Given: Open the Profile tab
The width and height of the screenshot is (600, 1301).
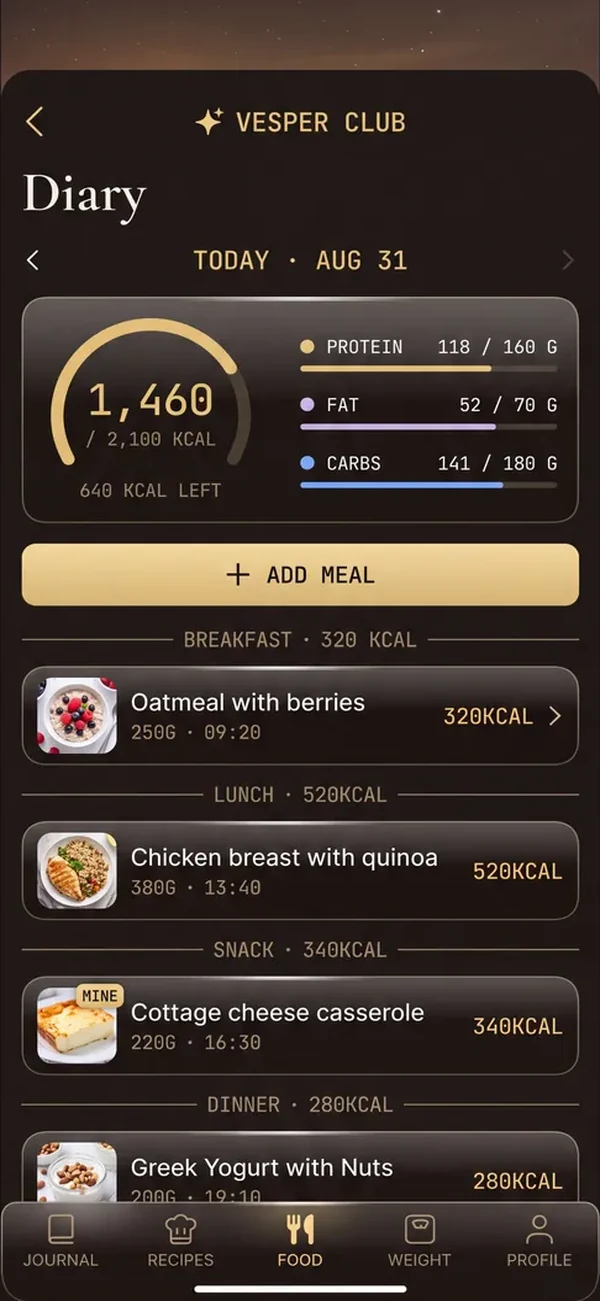Looking at the screenshot, I should click(539, 1241).
